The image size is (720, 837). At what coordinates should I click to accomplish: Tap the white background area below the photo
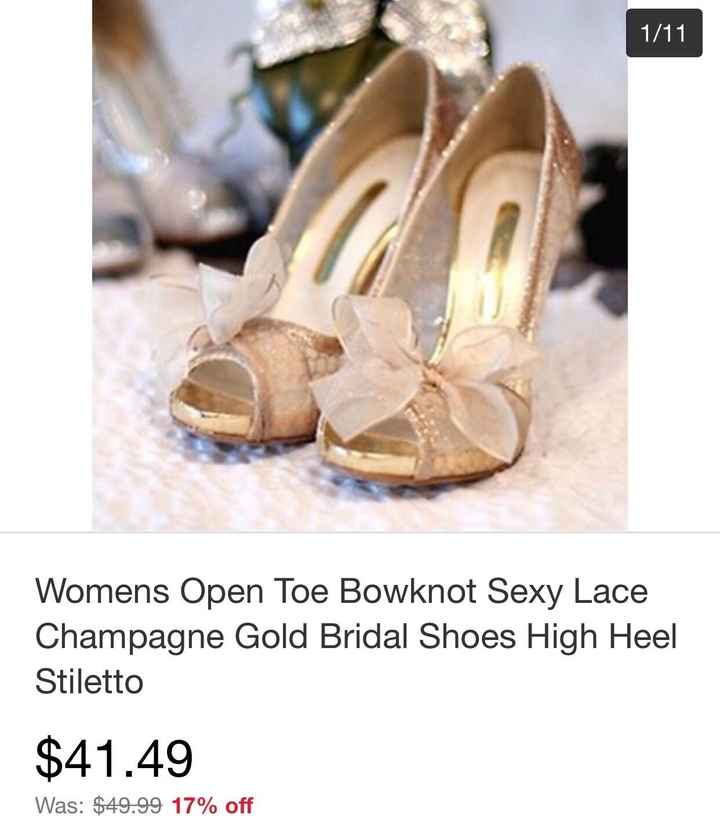tap(360, 550)
